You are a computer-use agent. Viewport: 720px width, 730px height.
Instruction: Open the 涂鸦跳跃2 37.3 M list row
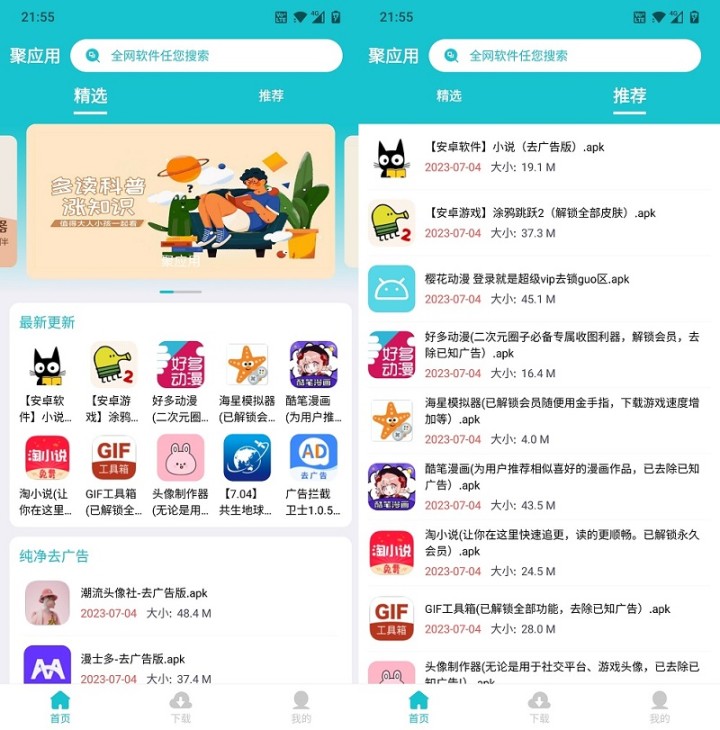tap(540, 222)
